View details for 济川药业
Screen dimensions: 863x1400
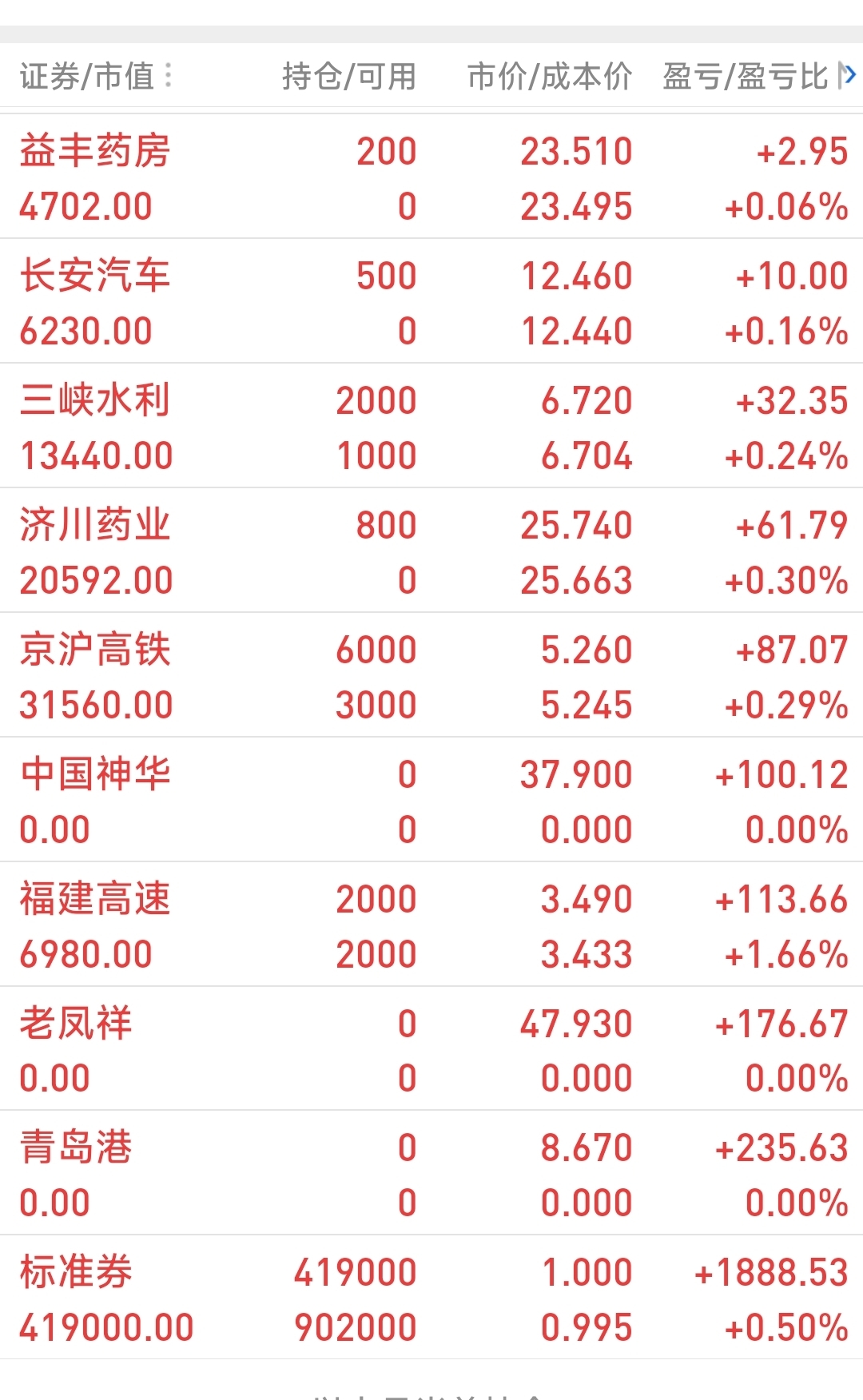[x=431, y=551]
